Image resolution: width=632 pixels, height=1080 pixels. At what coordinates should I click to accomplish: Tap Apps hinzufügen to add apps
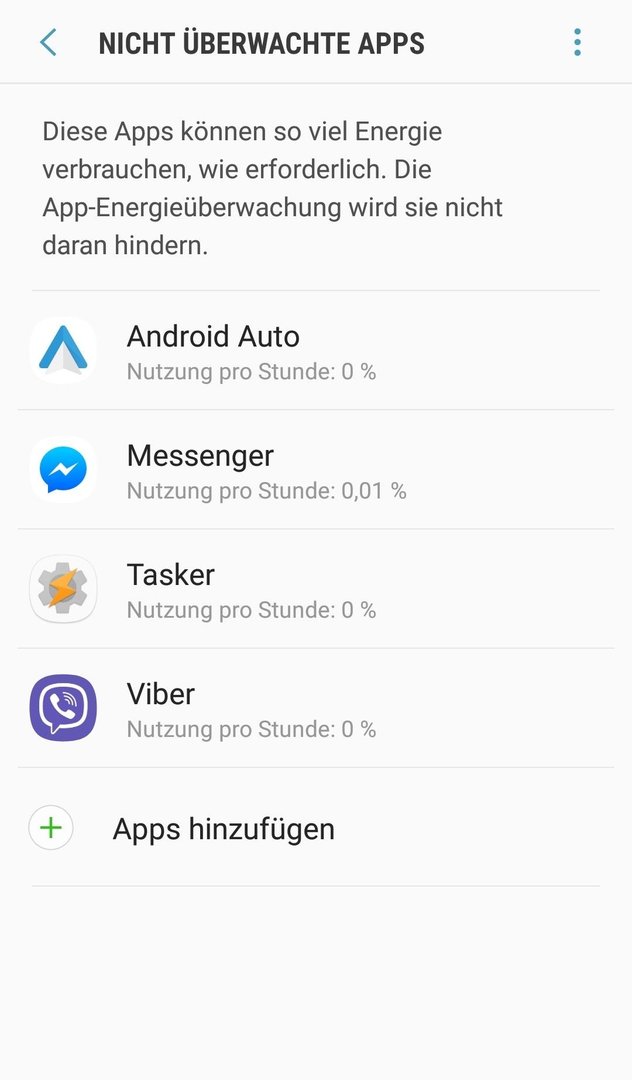click(316, 827)
